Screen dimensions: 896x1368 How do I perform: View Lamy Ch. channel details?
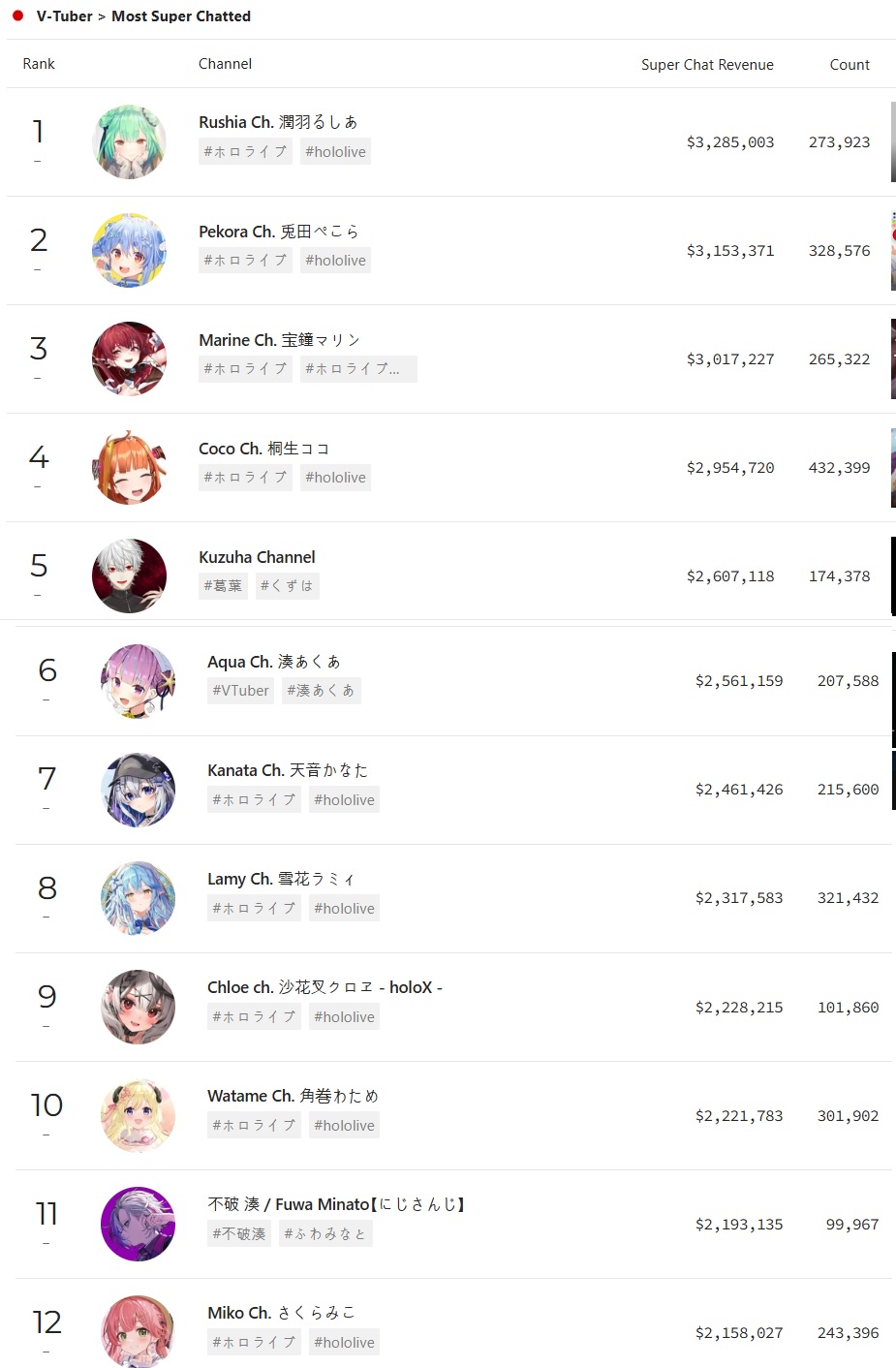coord(280,879)
